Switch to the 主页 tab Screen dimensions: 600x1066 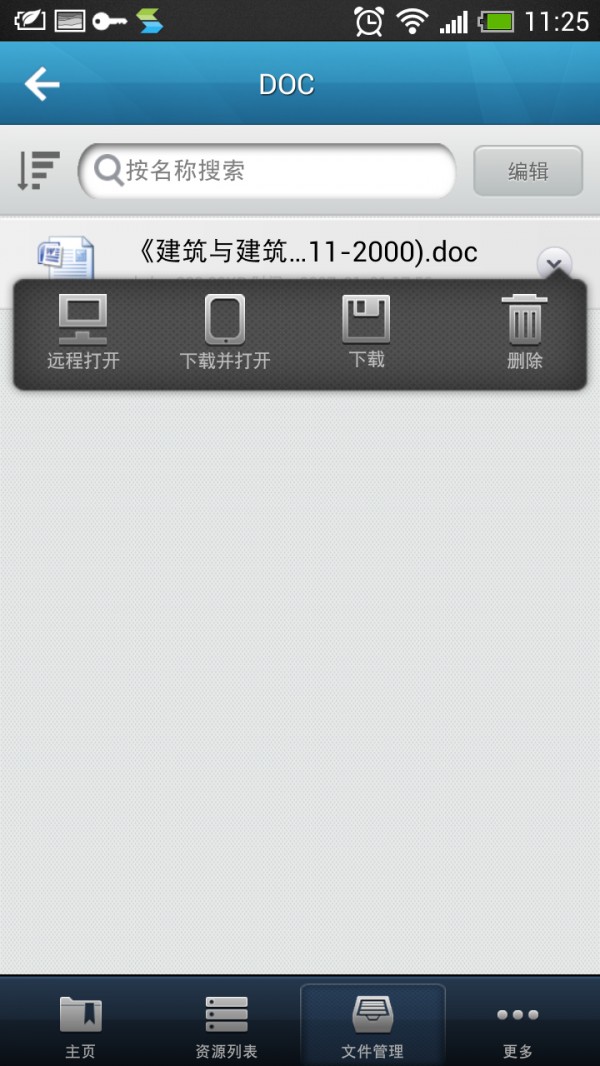pos(80,1025)
